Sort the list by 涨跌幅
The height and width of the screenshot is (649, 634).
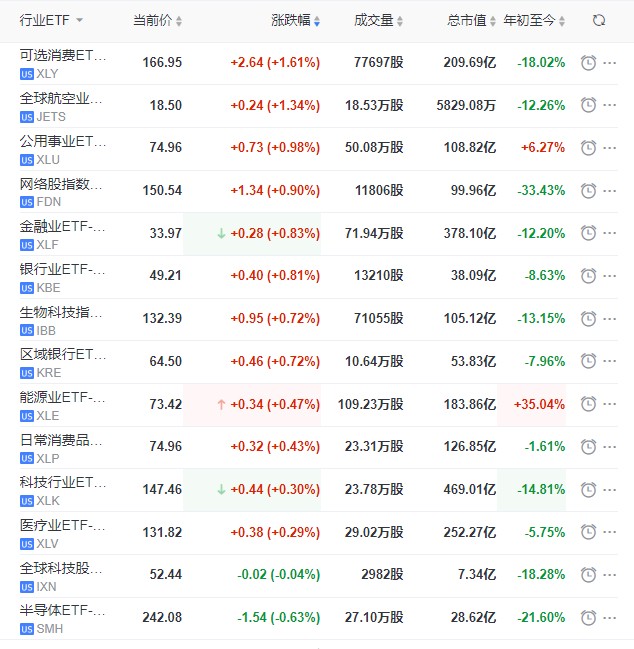[x=296, y=20]
